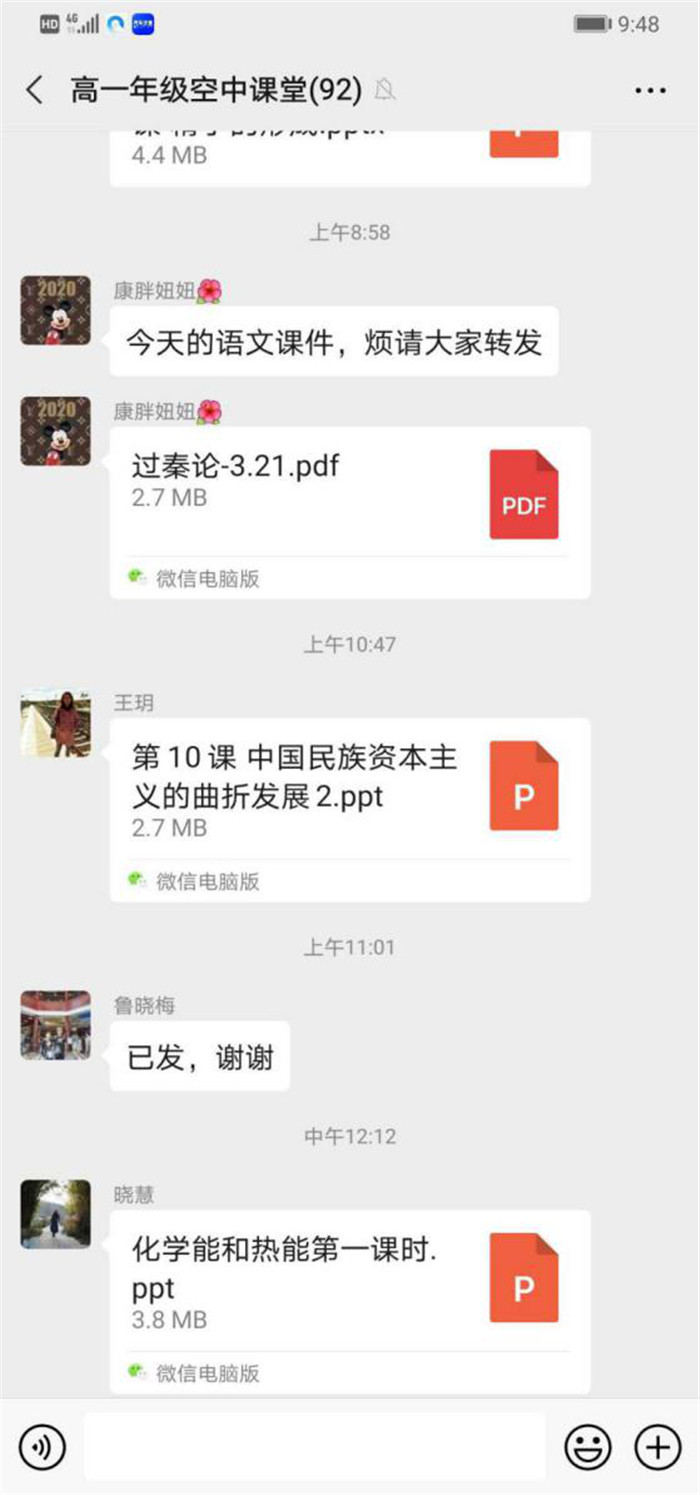
Task: View 鲁晓梅's profile avatar
Action: click(56, 1025)
